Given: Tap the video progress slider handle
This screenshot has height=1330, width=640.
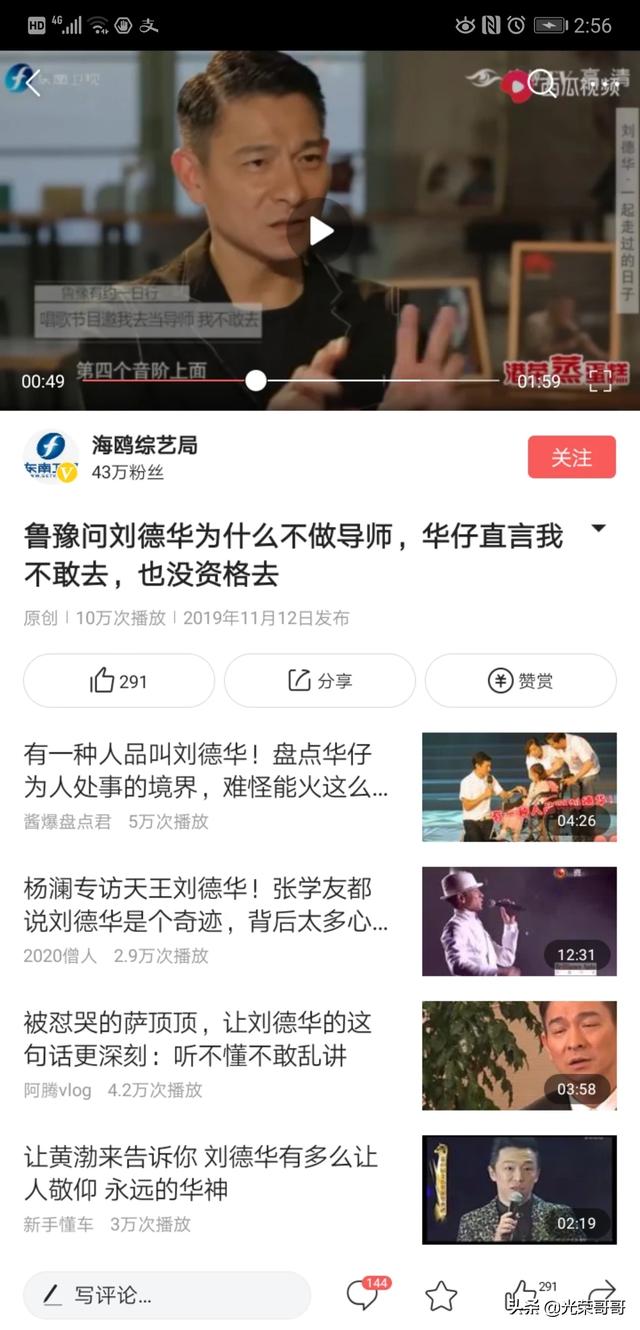Looking at the screenshot, I should (x=256, y=380).
